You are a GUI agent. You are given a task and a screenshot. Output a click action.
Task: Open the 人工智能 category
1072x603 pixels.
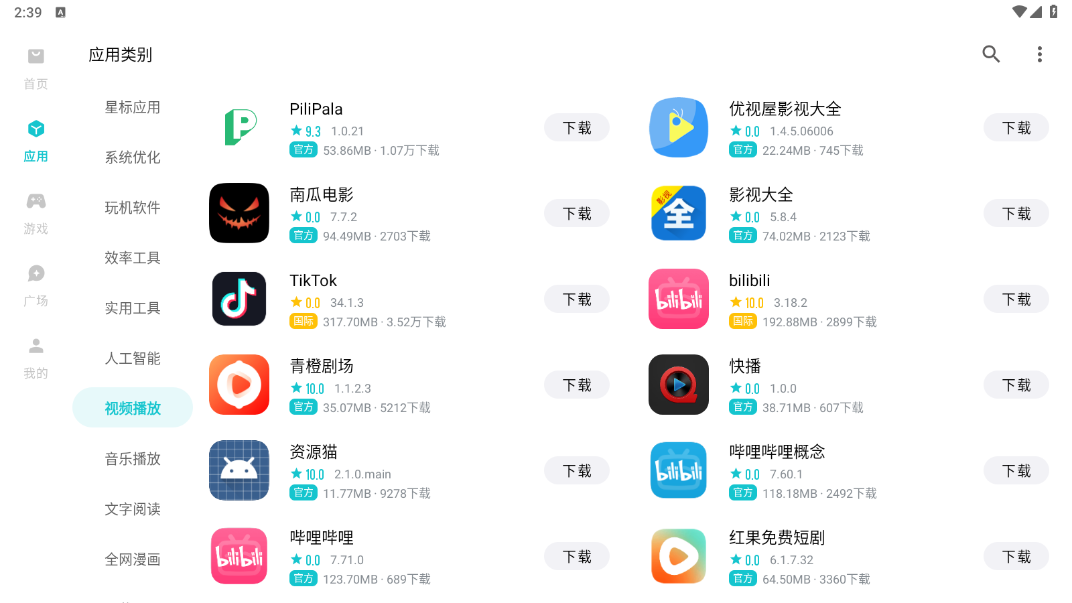click(x=132, y=358)
